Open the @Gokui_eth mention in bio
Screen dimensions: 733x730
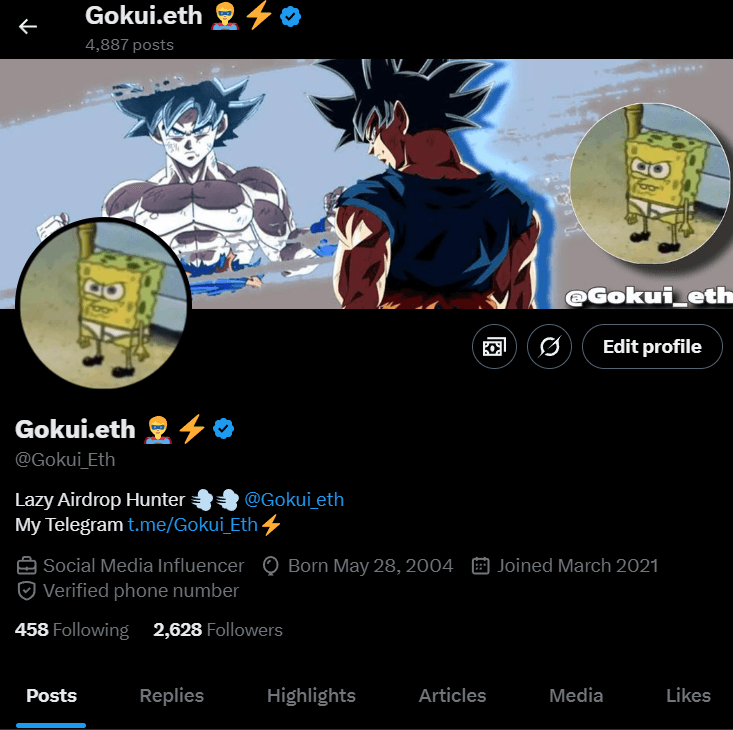tap(294, 499)
